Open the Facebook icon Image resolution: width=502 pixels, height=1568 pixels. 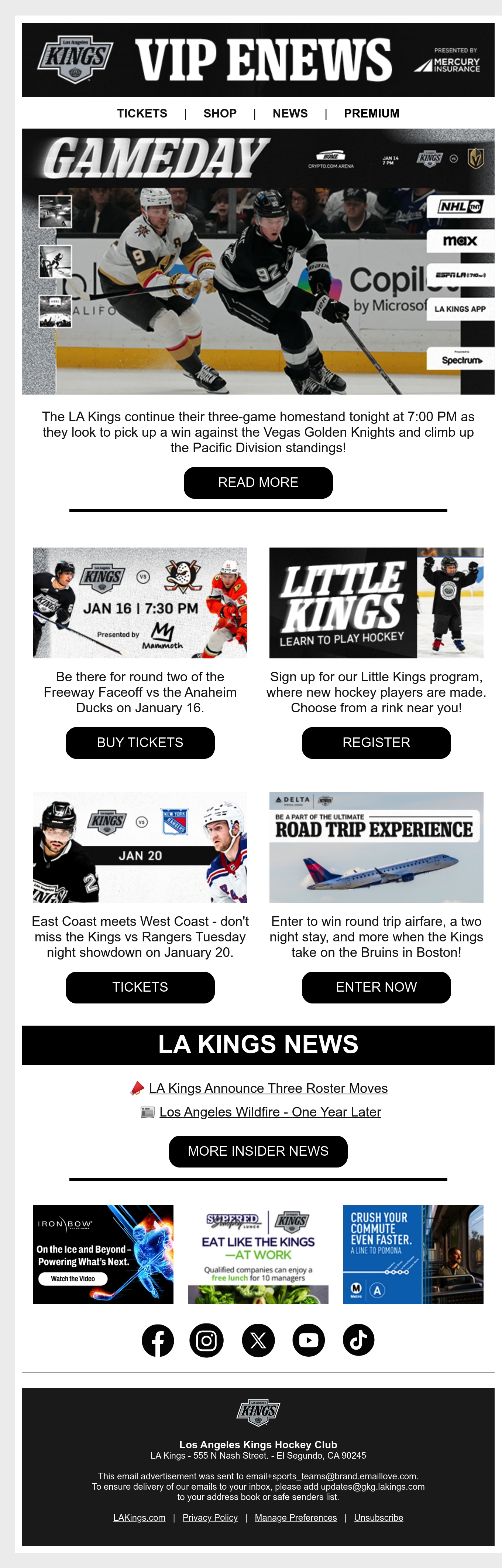158,1340
